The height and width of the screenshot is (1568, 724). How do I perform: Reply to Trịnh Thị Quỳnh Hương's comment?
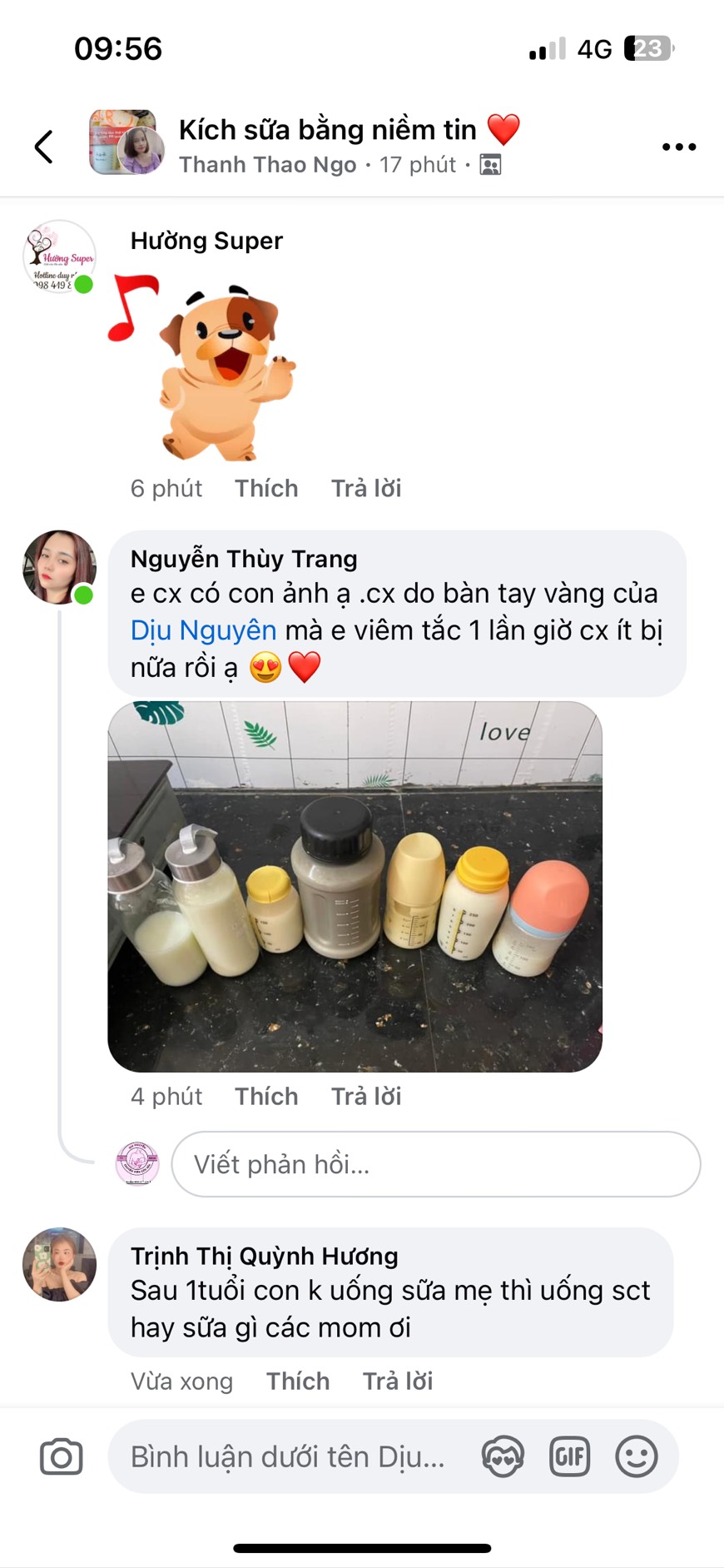(397, 1381)
